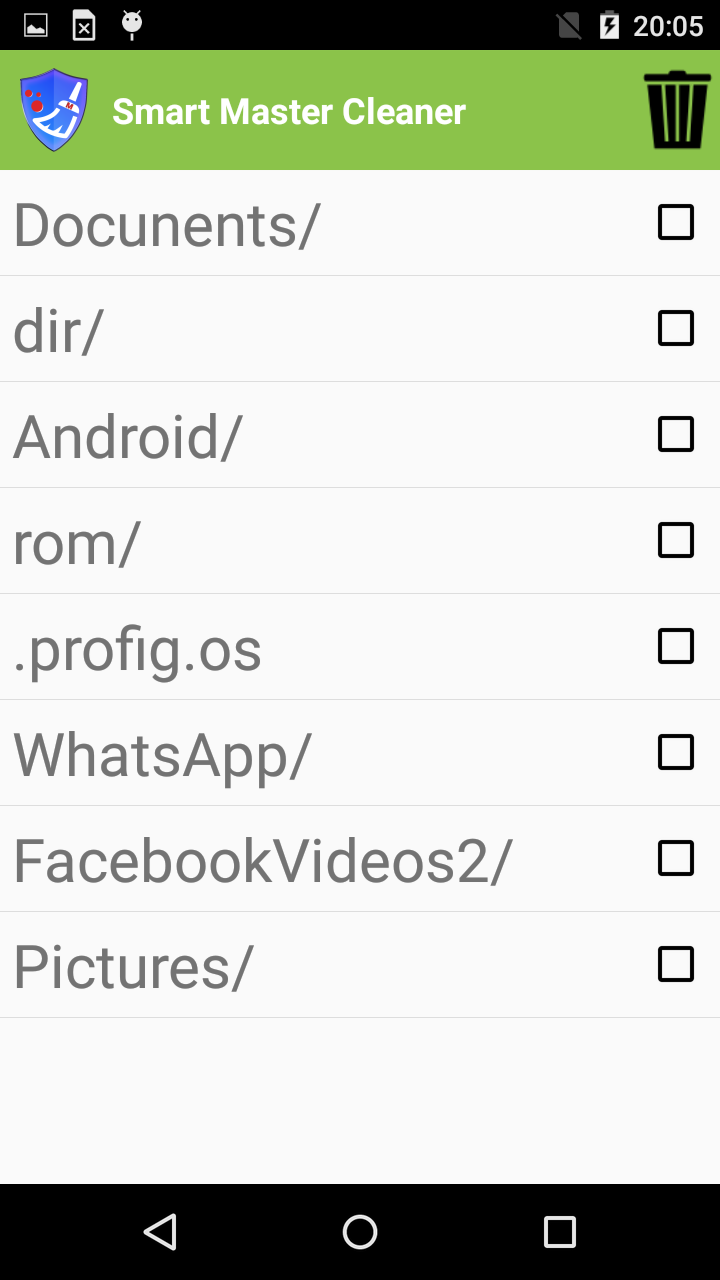The image size is (720, 1280).
Task: Open recent apps from navigation bar
Action: 560,1232
